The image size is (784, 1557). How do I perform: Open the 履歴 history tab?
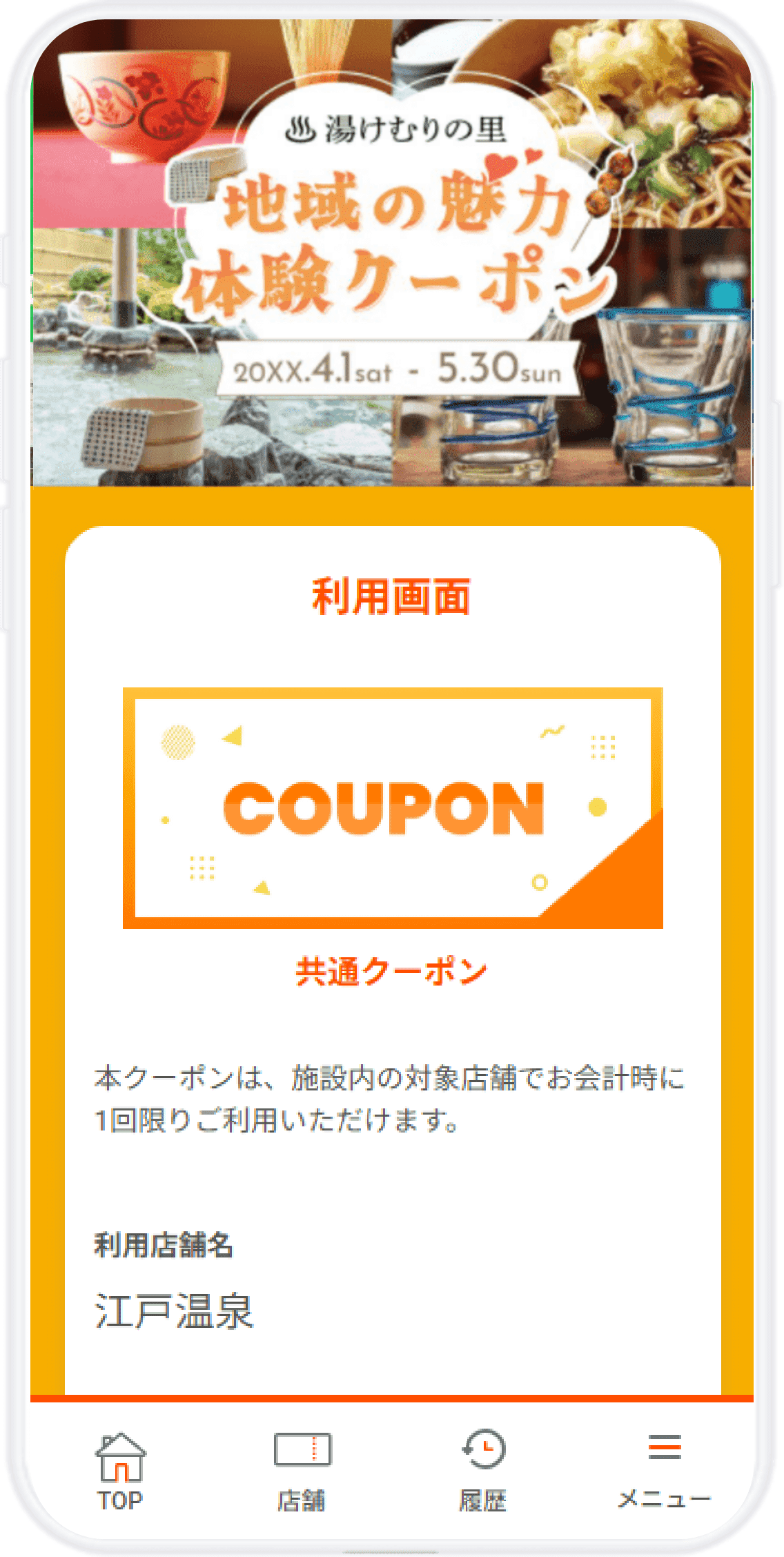coord(483,1470)
